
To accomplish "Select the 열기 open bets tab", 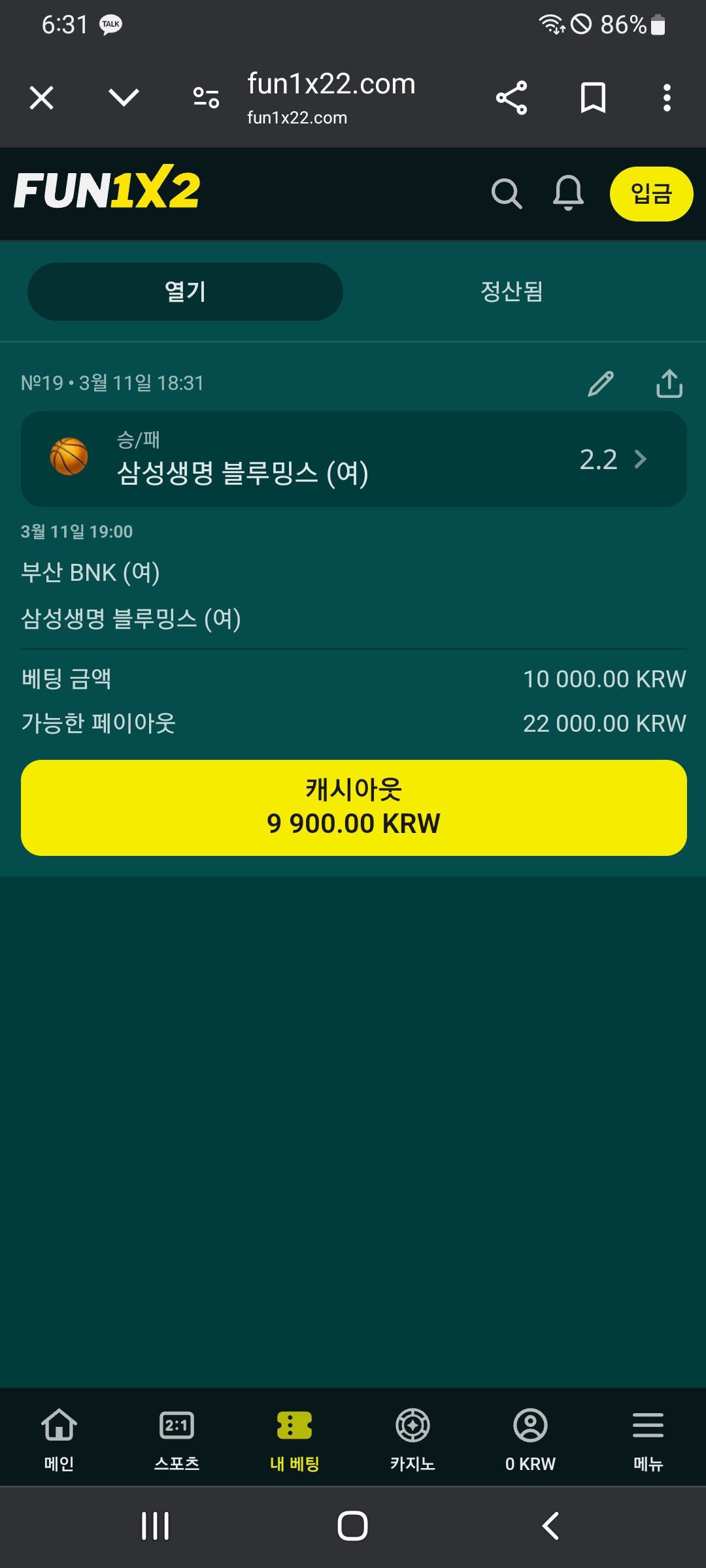I will click(185, 291).
